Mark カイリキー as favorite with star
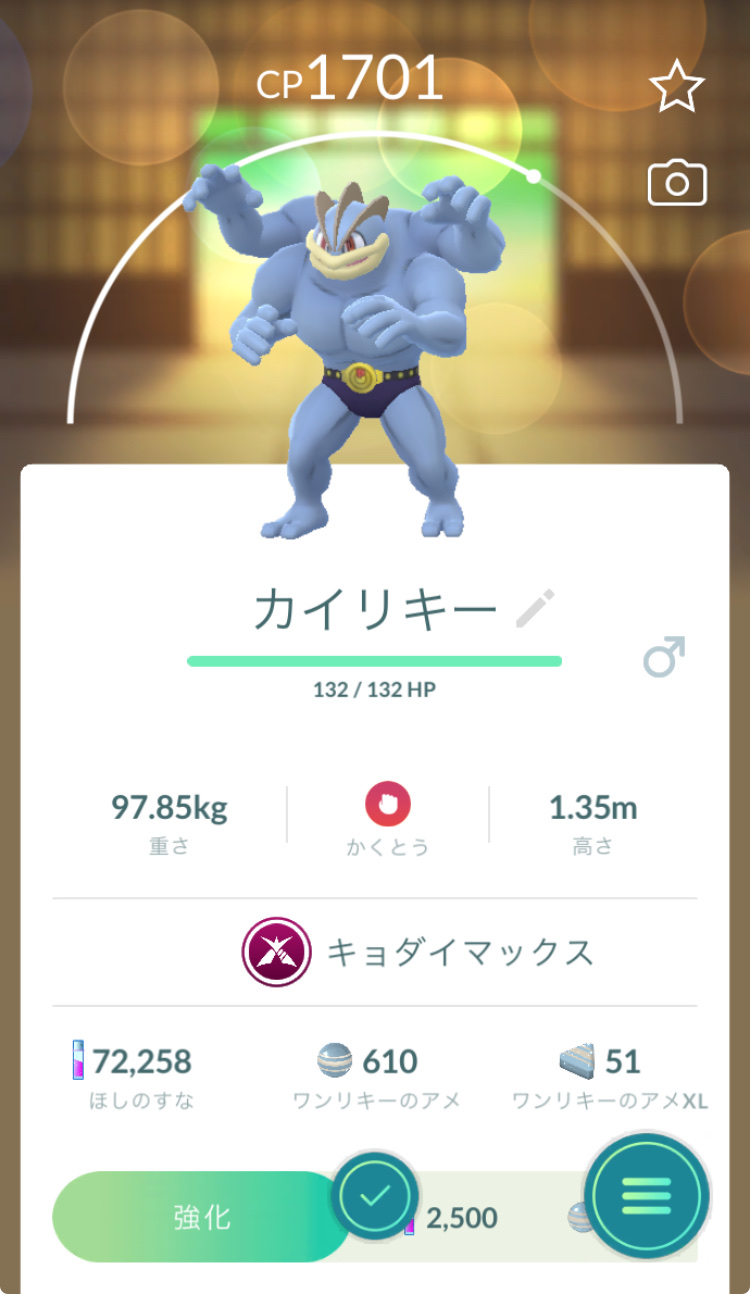Viewport: 750px width, 1294px height. [x=677, y=88]
